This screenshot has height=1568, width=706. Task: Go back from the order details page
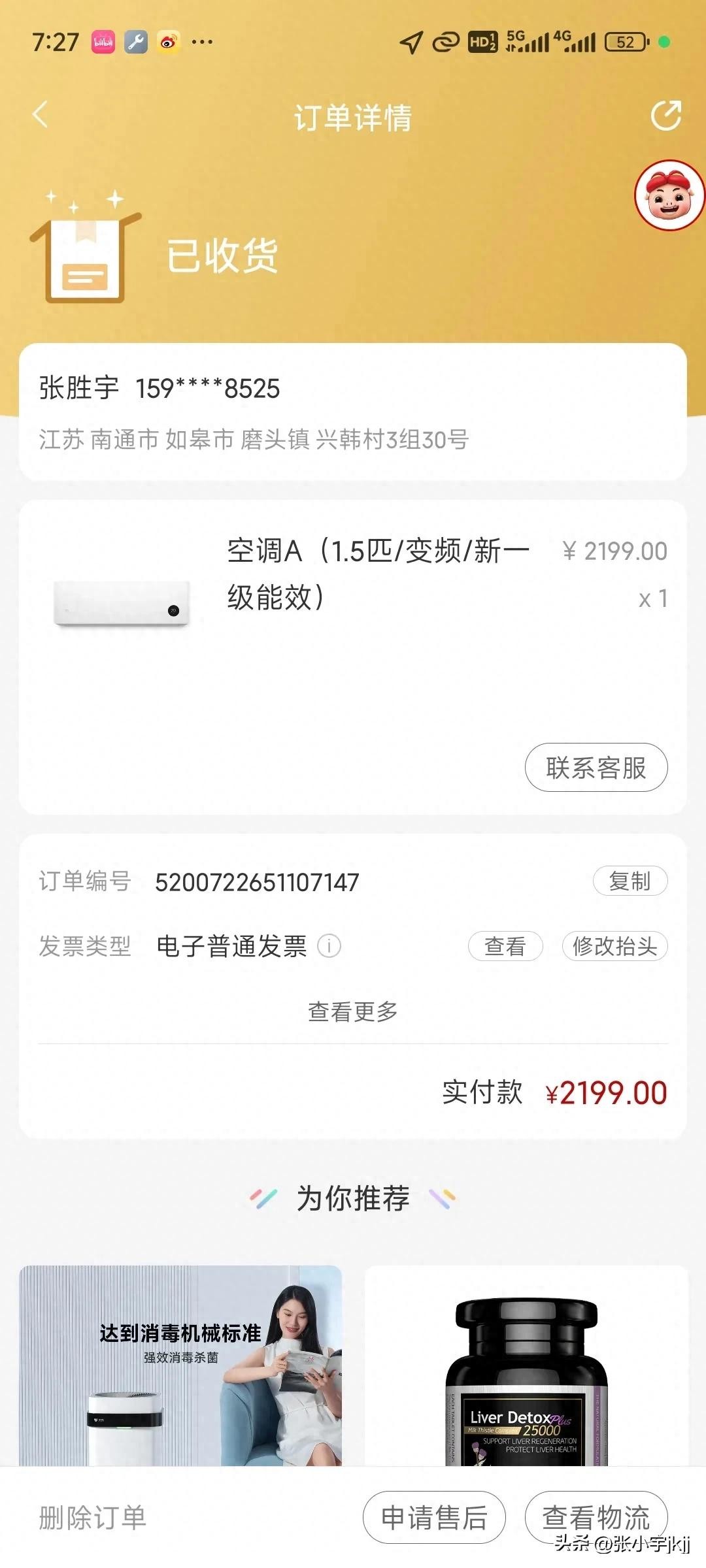click(41, 115)
